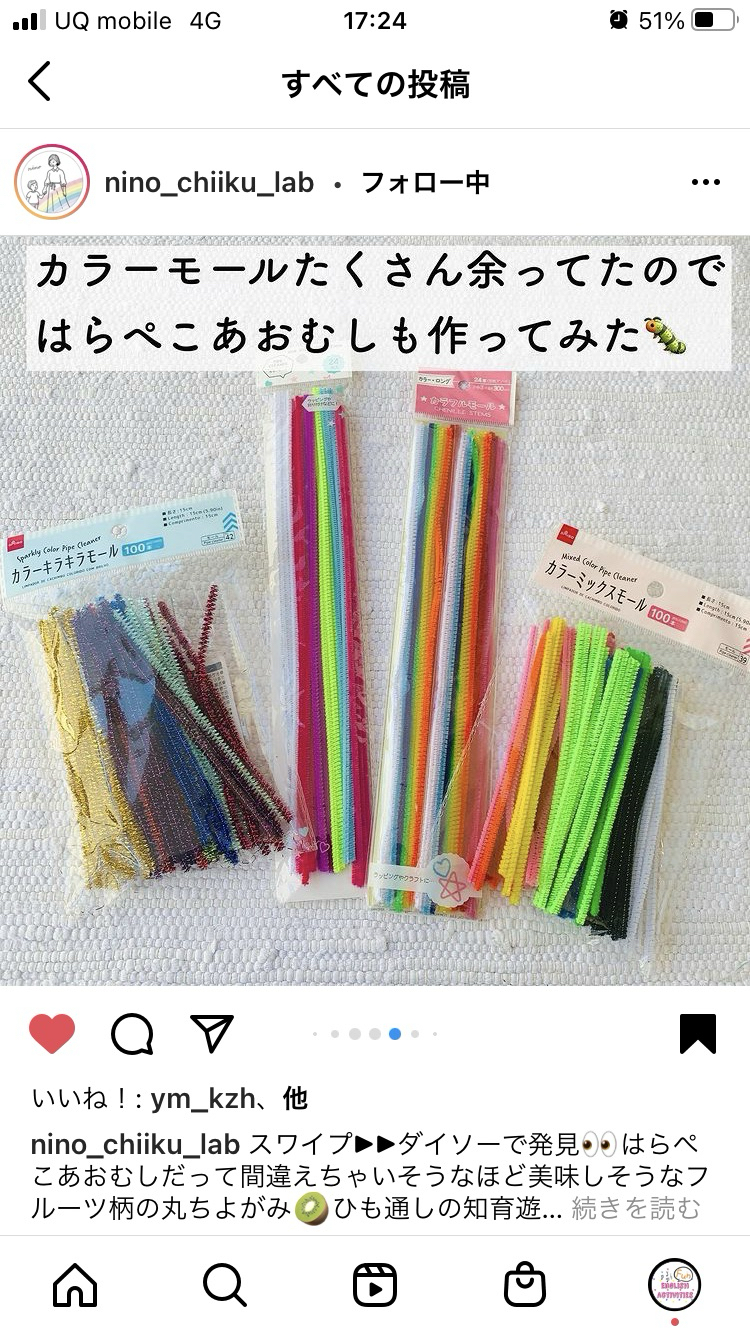Go to the Home tab
The width and height of the screenshot is (750, 1334).
[x=75, y=1285]
